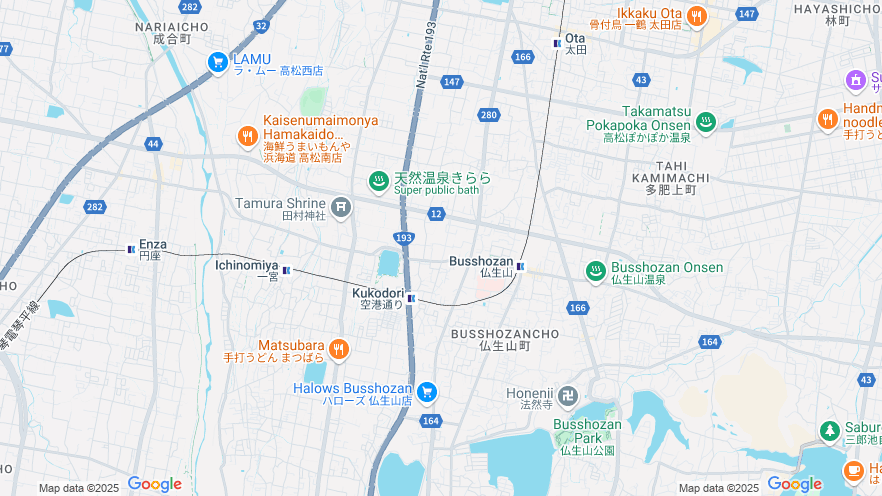Select the Ikkaku Ota restaurant pin
882x496 pixels.
tap(697, 16)
